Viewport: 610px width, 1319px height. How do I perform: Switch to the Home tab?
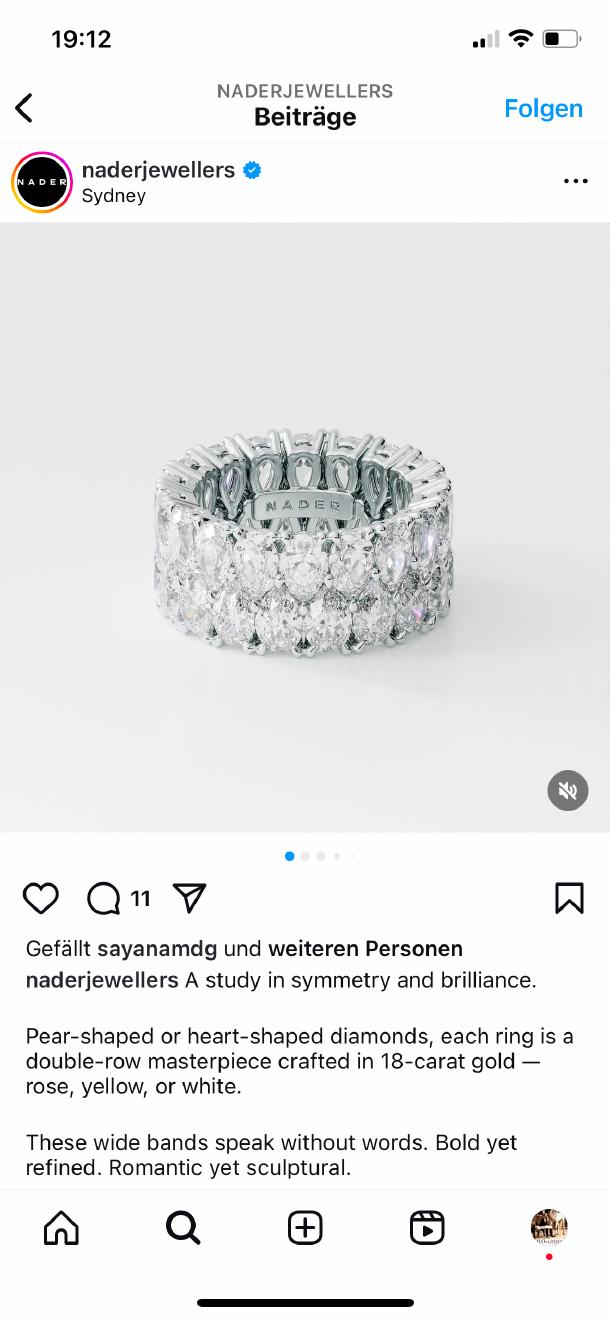tap(61, 1227)
